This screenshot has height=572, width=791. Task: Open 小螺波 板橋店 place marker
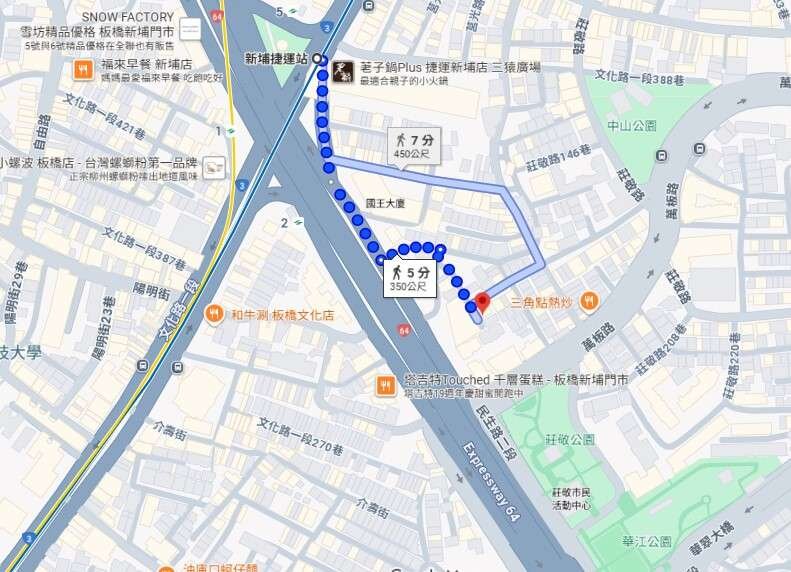(x=214, y=167)
